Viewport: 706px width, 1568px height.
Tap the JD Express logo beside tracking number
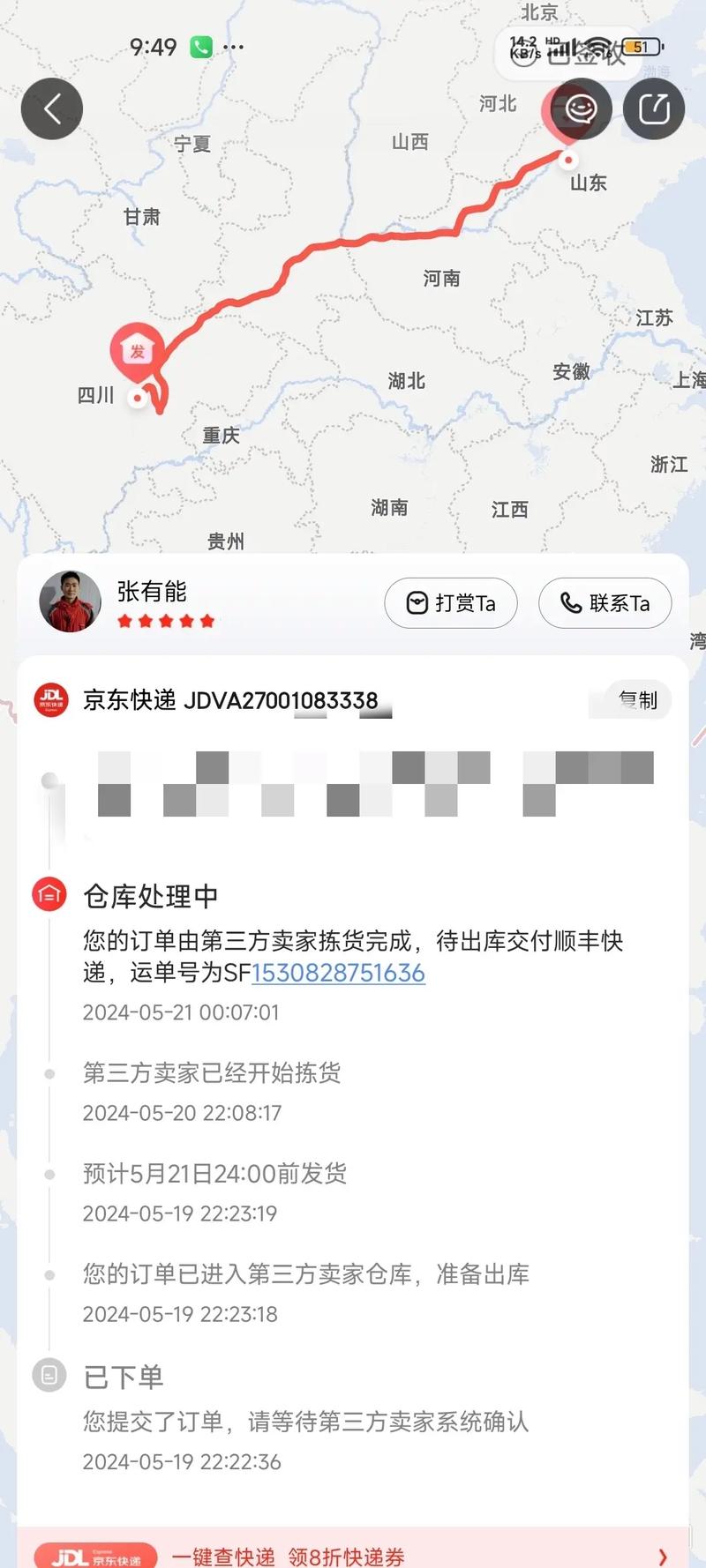[53, 699]
